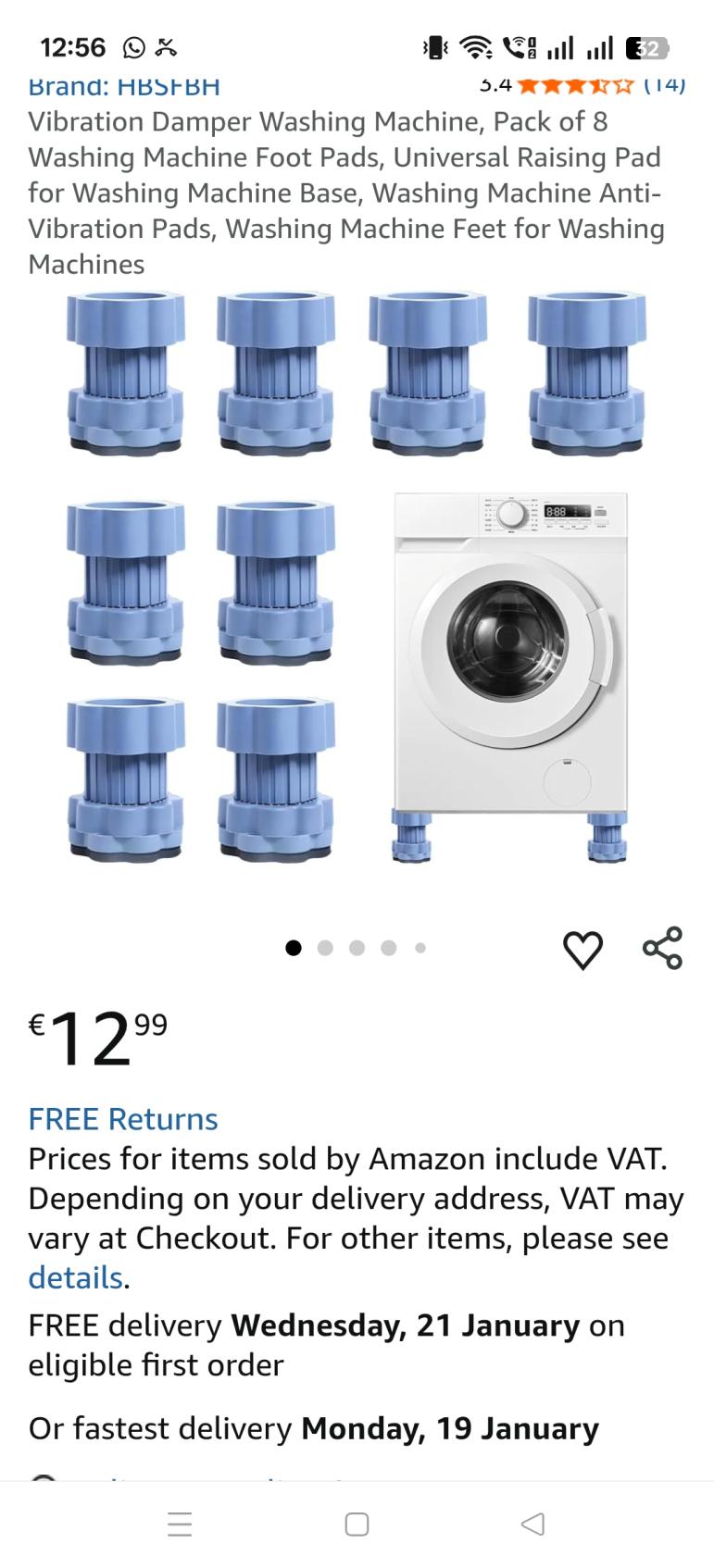Open the 14 customer ratings
Viewport: 714px width, 1568px height.
coord(664,85)
